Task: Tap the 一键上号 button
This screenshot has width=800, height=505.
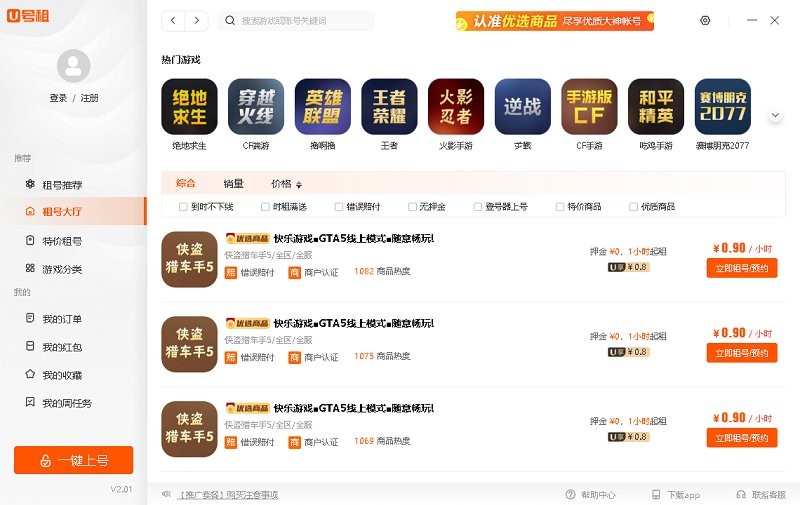Action: tap(73, 460)
